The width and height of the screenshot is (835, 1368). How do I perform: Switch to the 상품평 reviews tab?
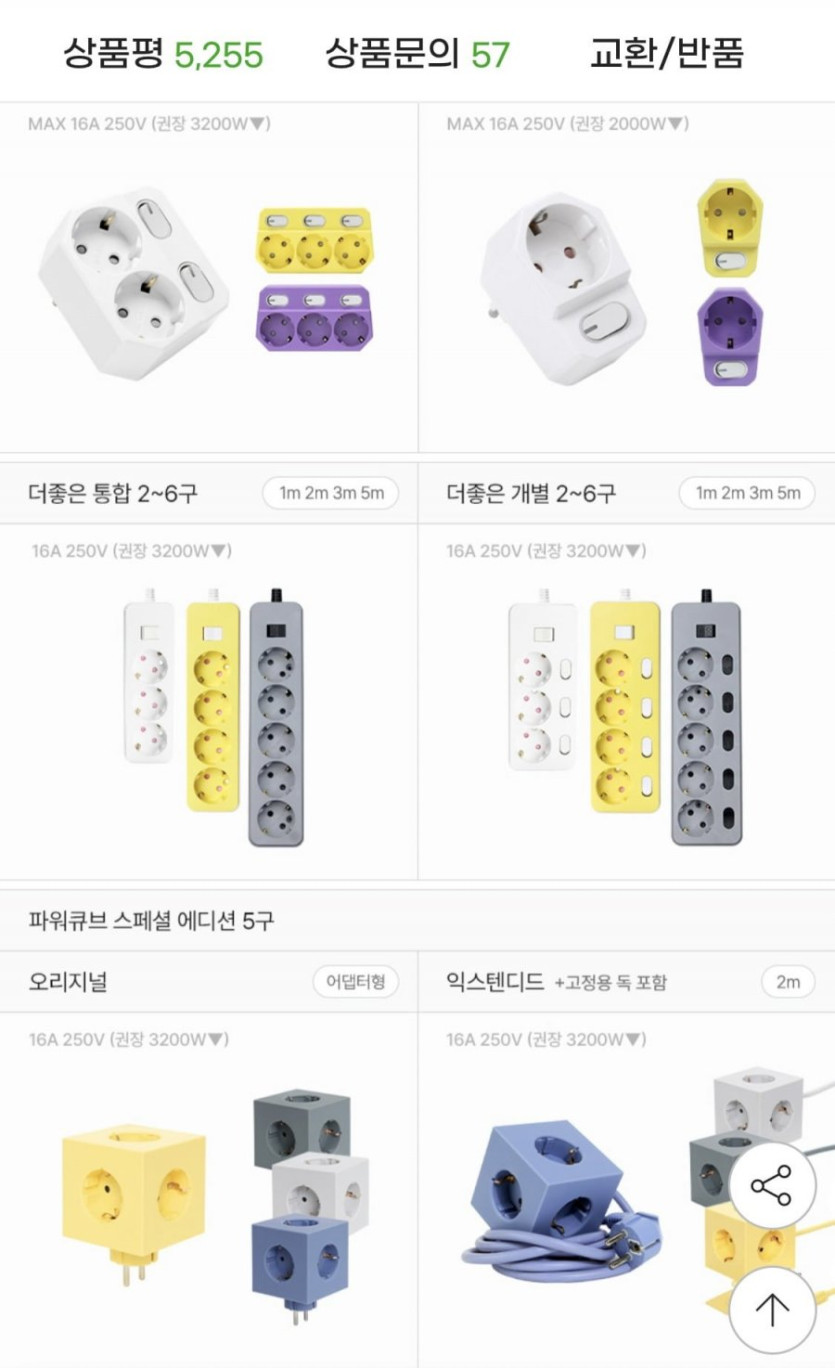[163, 53]
